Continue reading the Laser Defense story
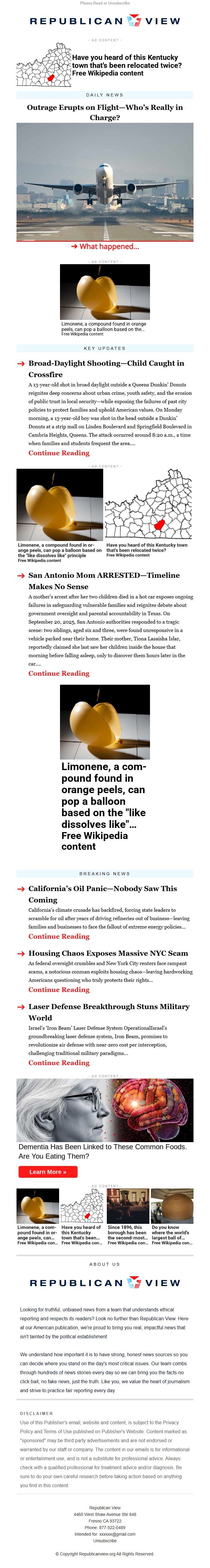This screenshot has height=1568, width=210. point(58,1063)
